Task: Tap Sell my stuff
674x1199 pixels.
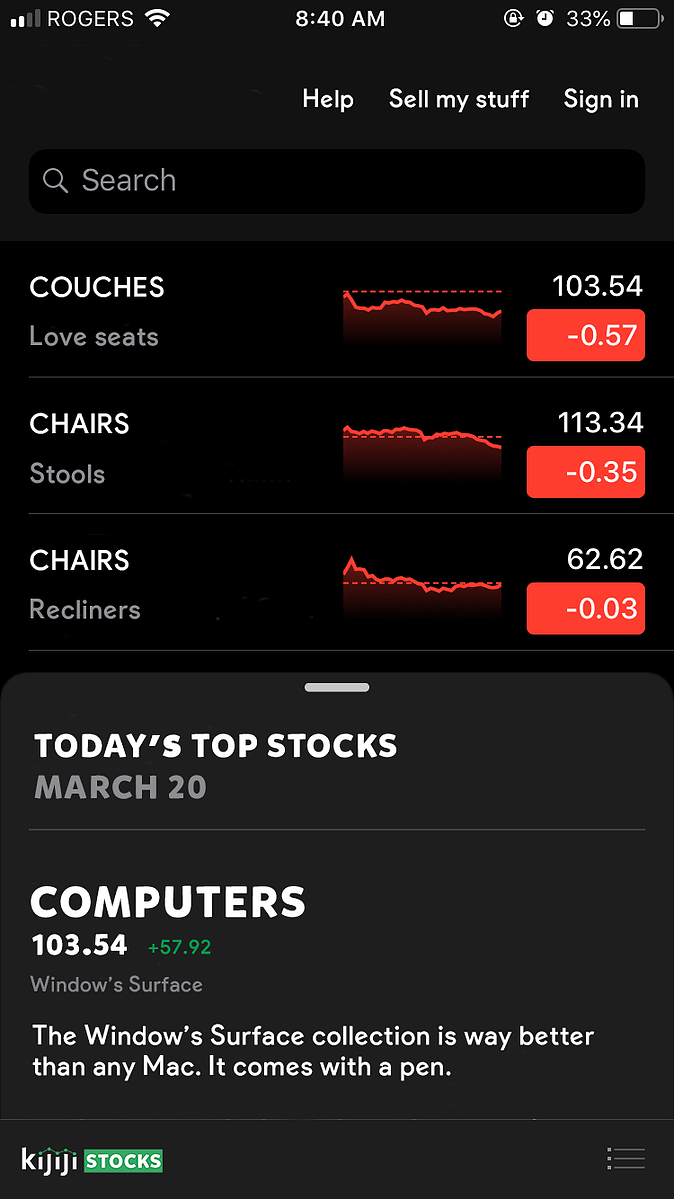Action: click(x=459, y=99)
